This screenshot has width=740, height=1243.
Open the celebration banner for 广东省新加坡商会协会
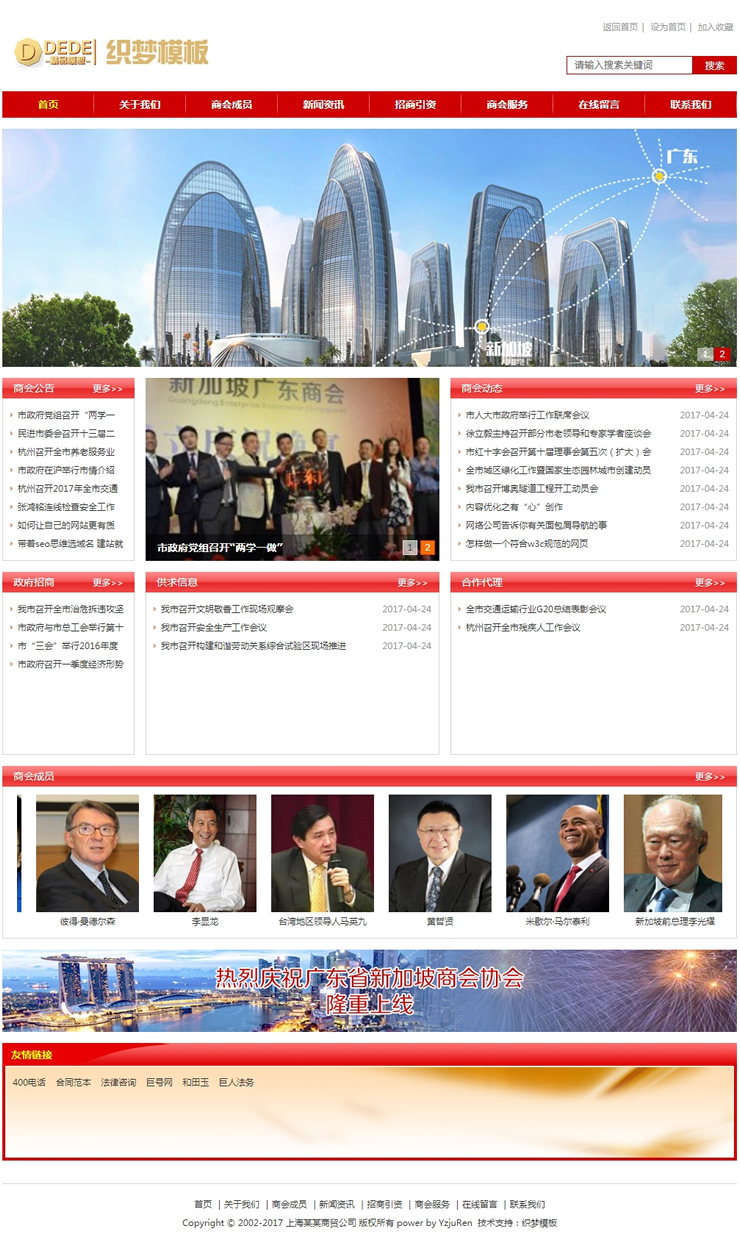(369, 991)
